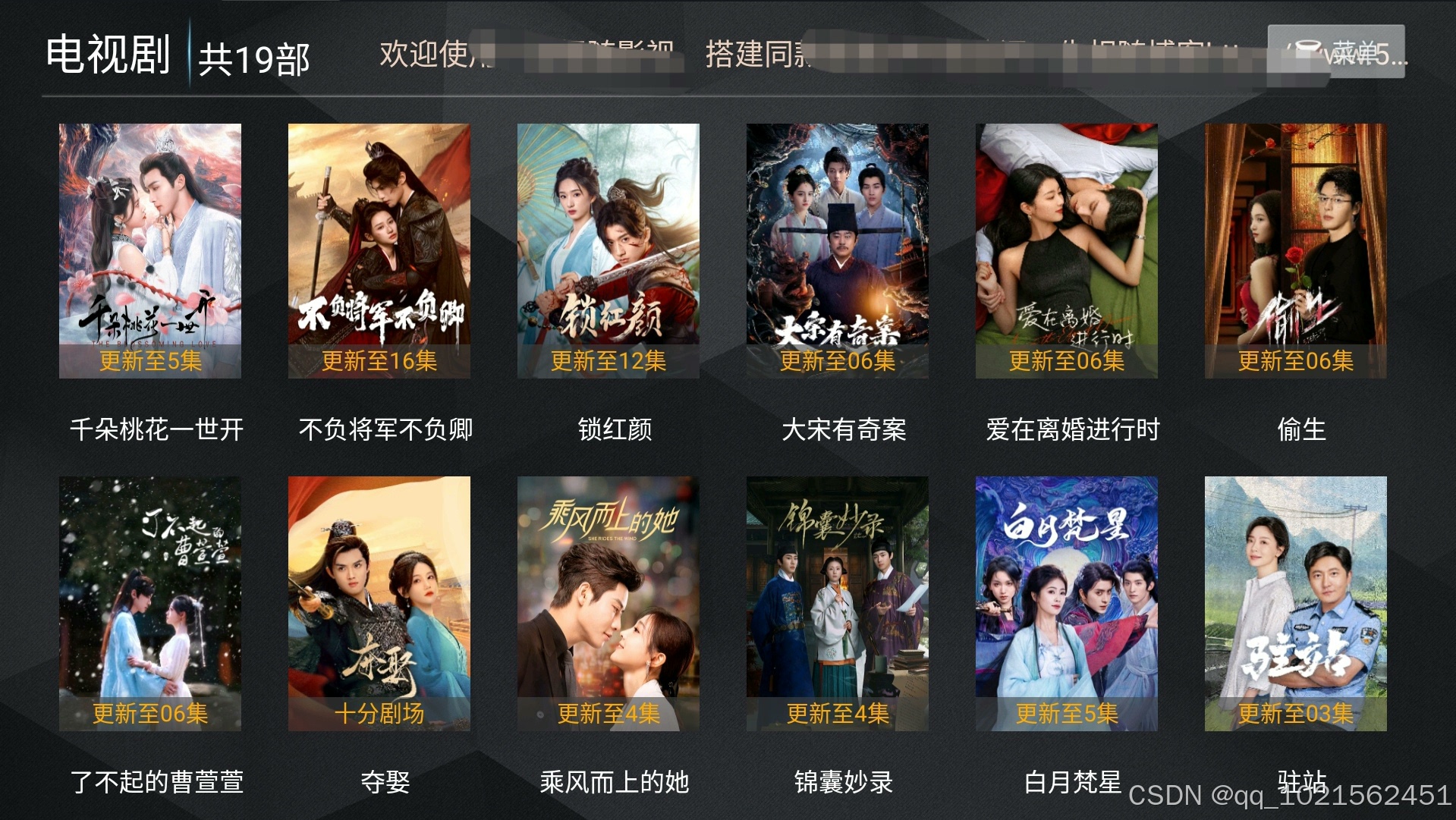Tap the 菜单 menu button
This screenshot has height=820, width=1456.
[x=1336, y=50]
